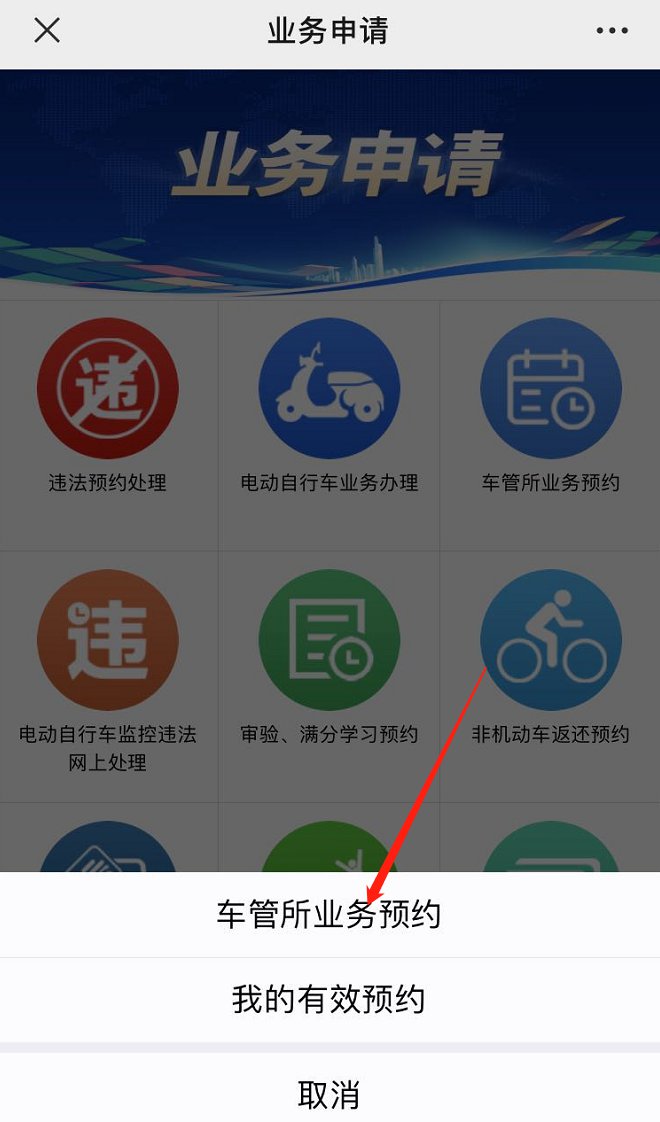Open the three-dot overflow menu

click(612, 31)
